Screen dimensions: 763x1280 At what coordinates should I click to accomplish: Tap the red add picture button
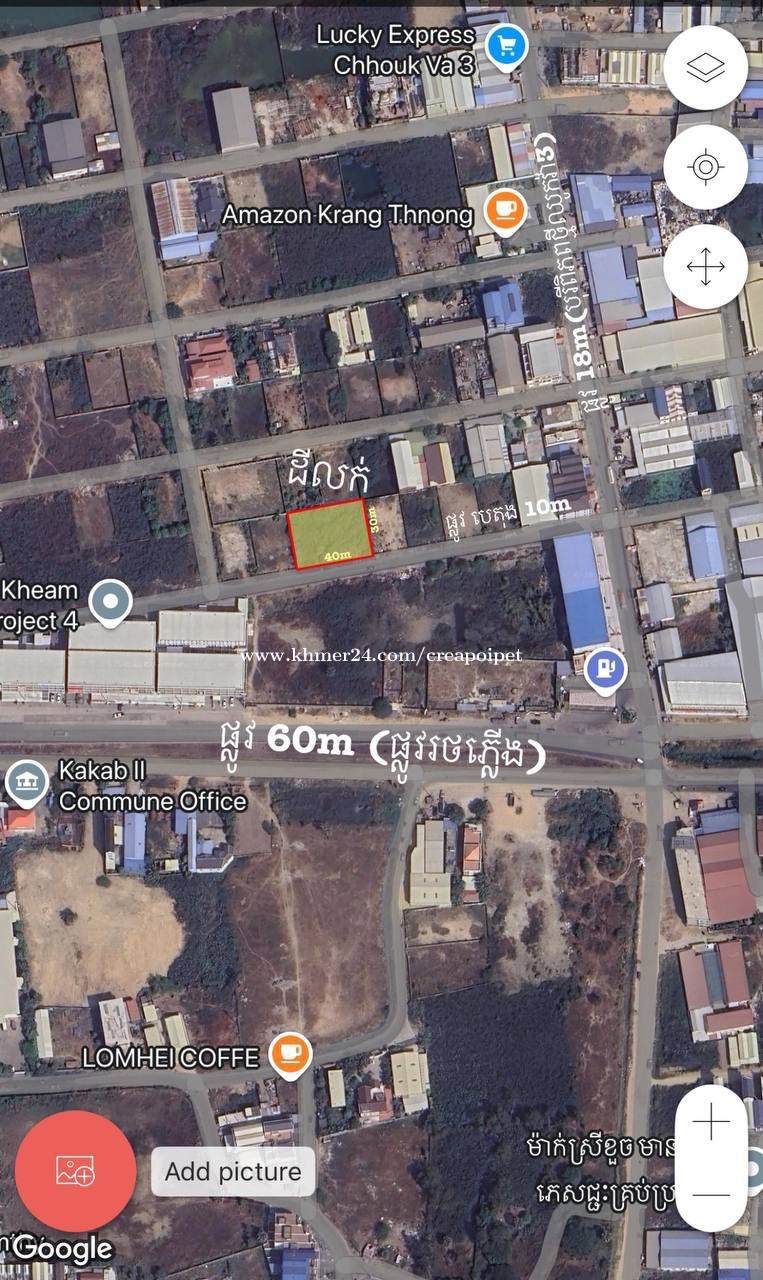(75, 1171)
